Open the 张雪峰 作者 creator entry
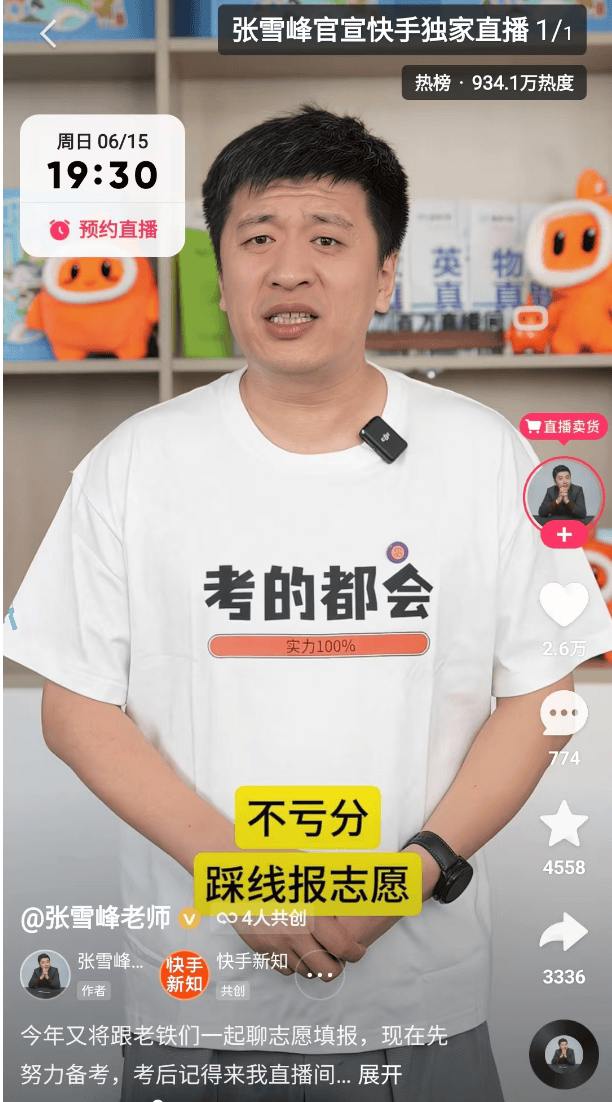 point(82,974)
